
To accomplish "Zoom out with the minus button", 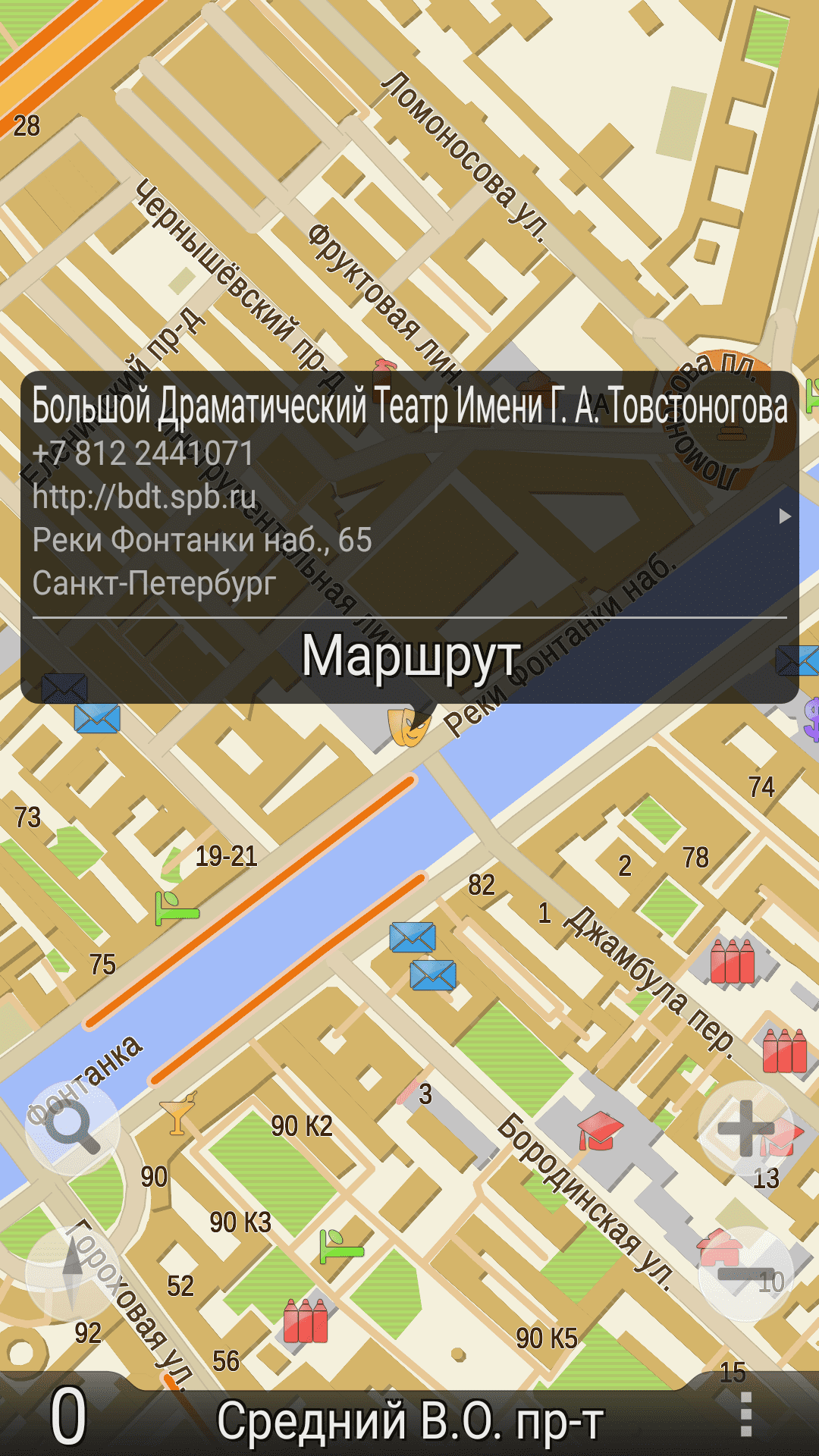I will point(746,1273).
